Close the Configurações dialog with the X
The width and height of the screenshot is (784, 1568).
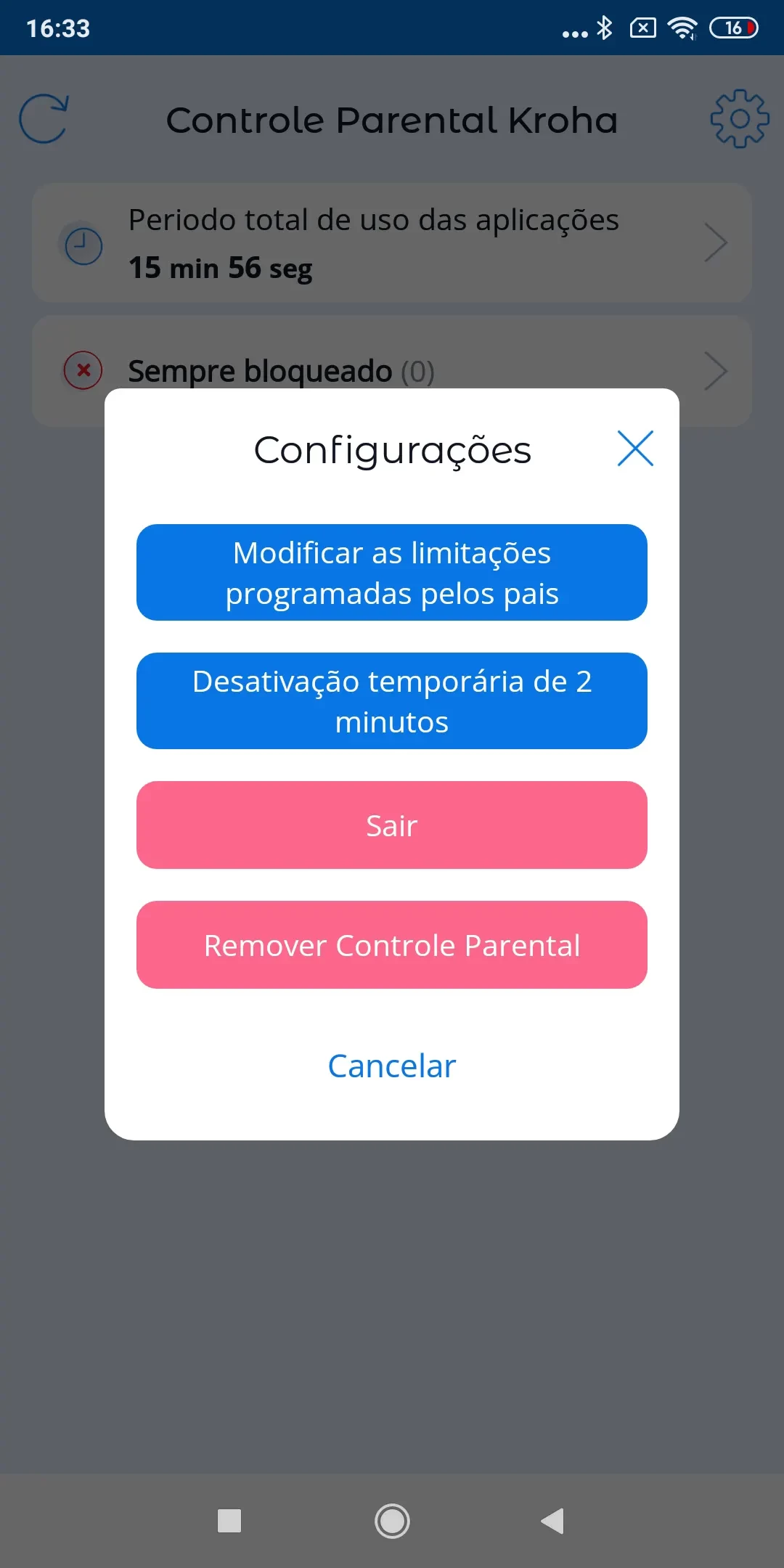(635, 448)
